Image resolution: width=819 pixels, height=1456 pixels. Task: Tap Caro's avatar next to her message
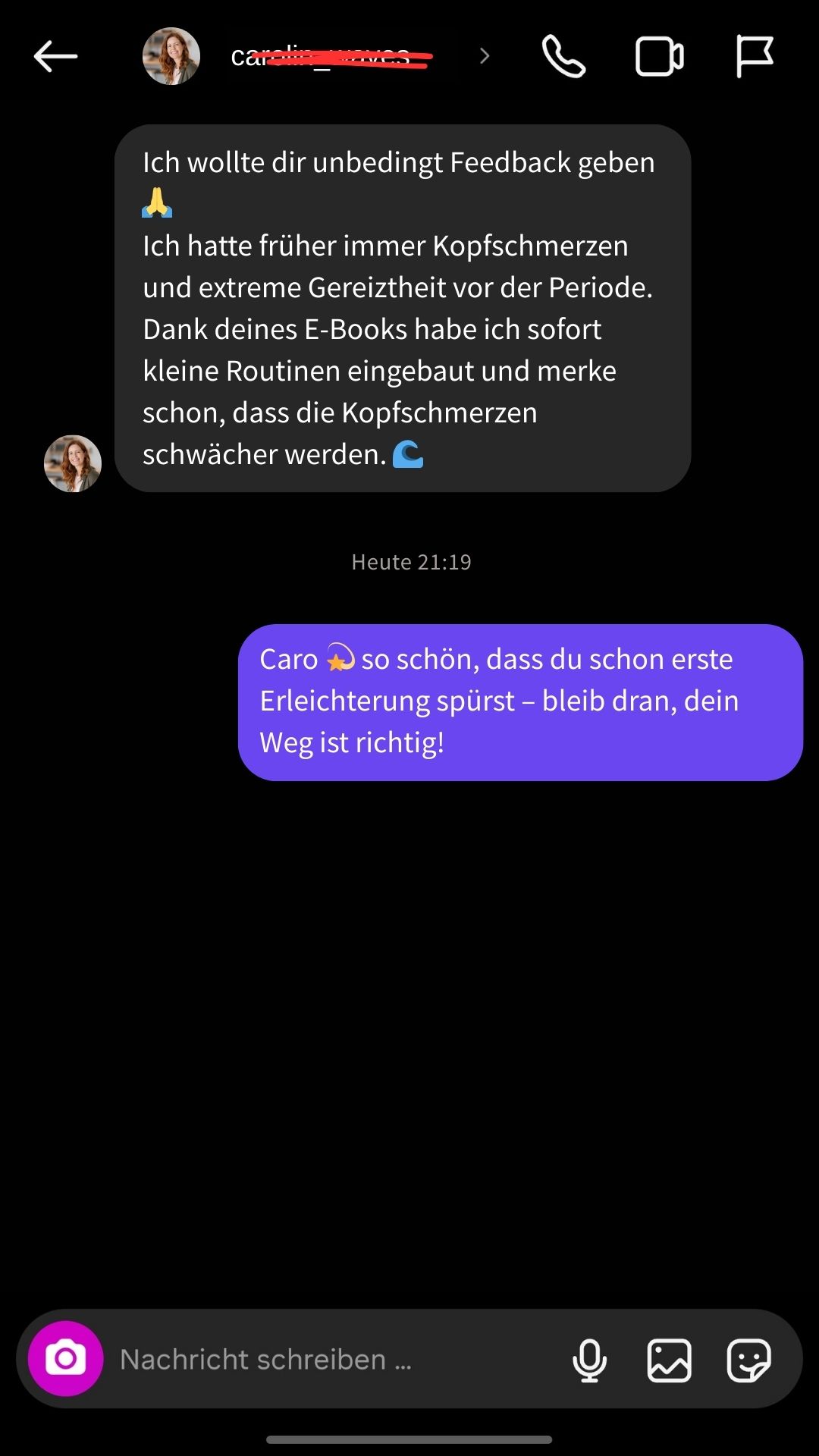point(72,463)
